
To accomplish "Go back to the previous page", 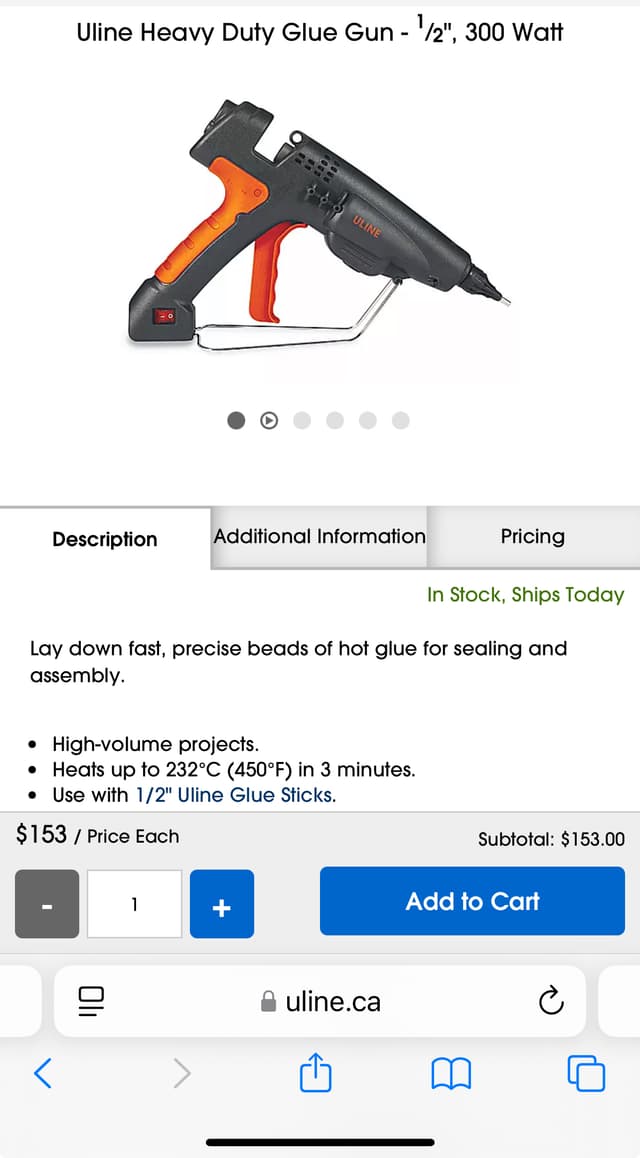I will [x=43, y=1074].
